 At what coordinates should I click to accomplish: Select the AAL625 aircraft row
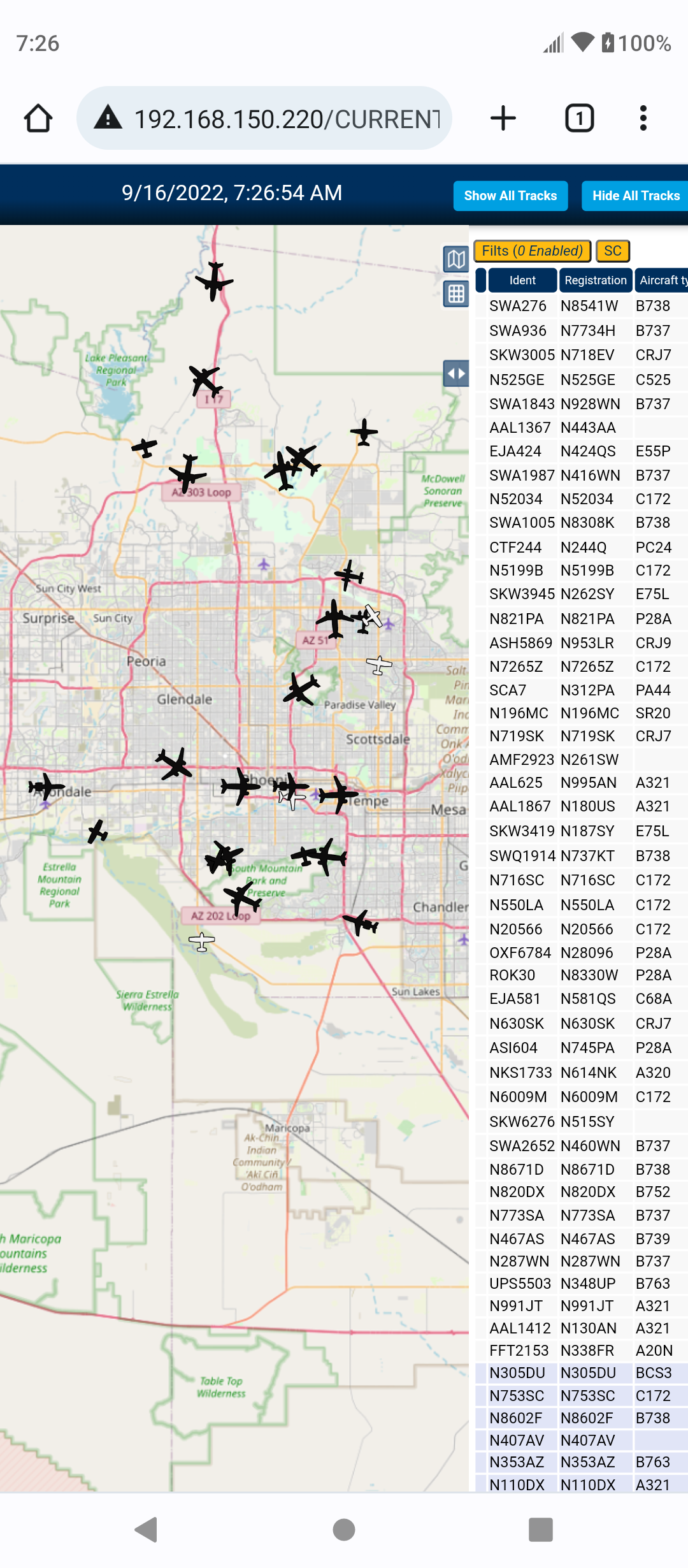(582, 783)
